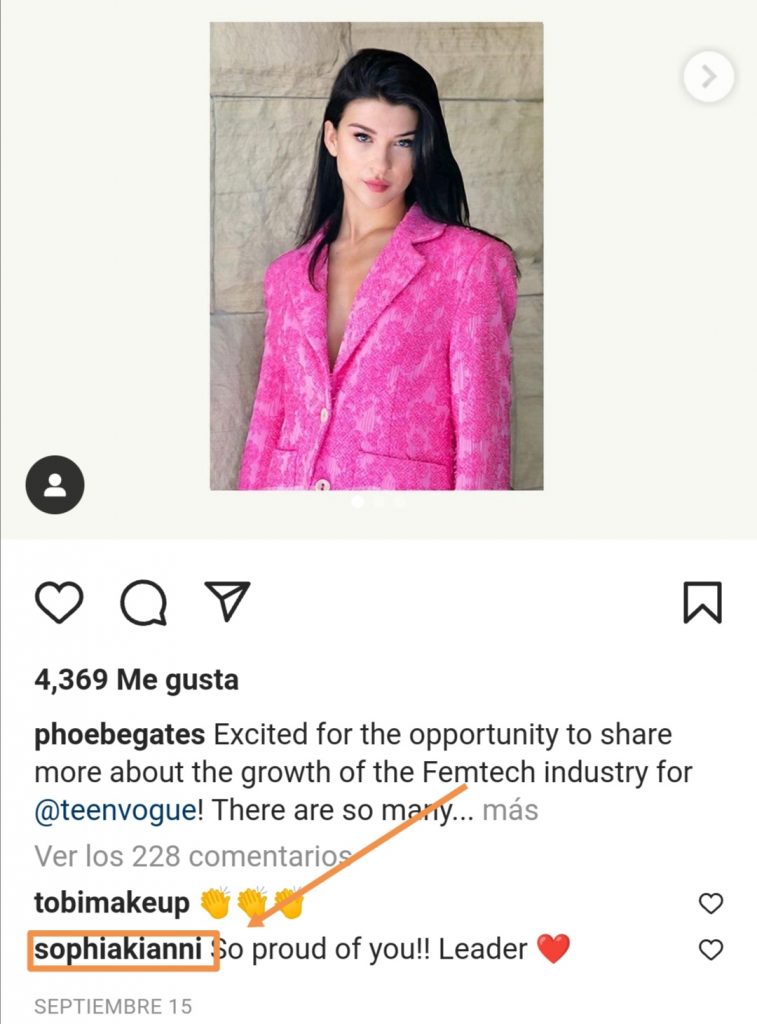Image resolution: width=757 pixels, height=1024 pixels.
Task: View tagged people in the photo
Action: pos(55,485)
